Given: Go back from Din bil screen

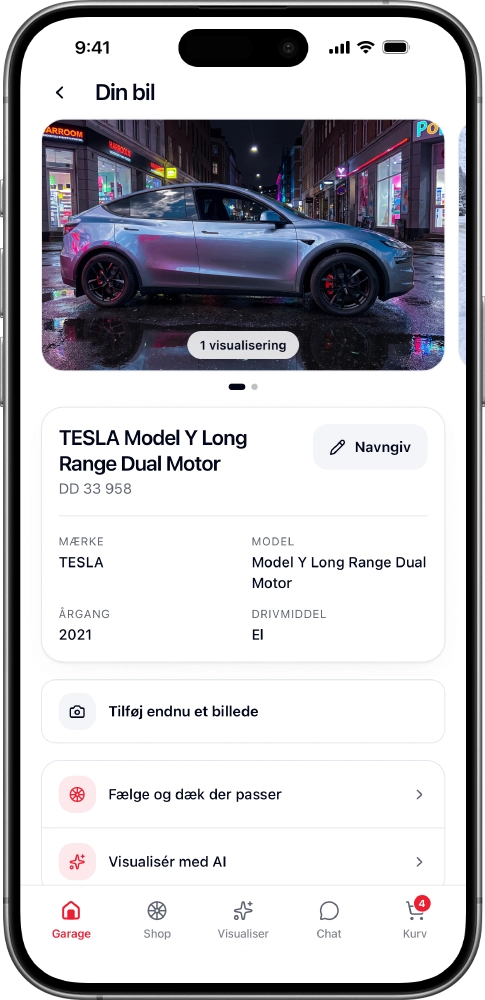Looking at the screenshot, I should click(x=60, y=93).
